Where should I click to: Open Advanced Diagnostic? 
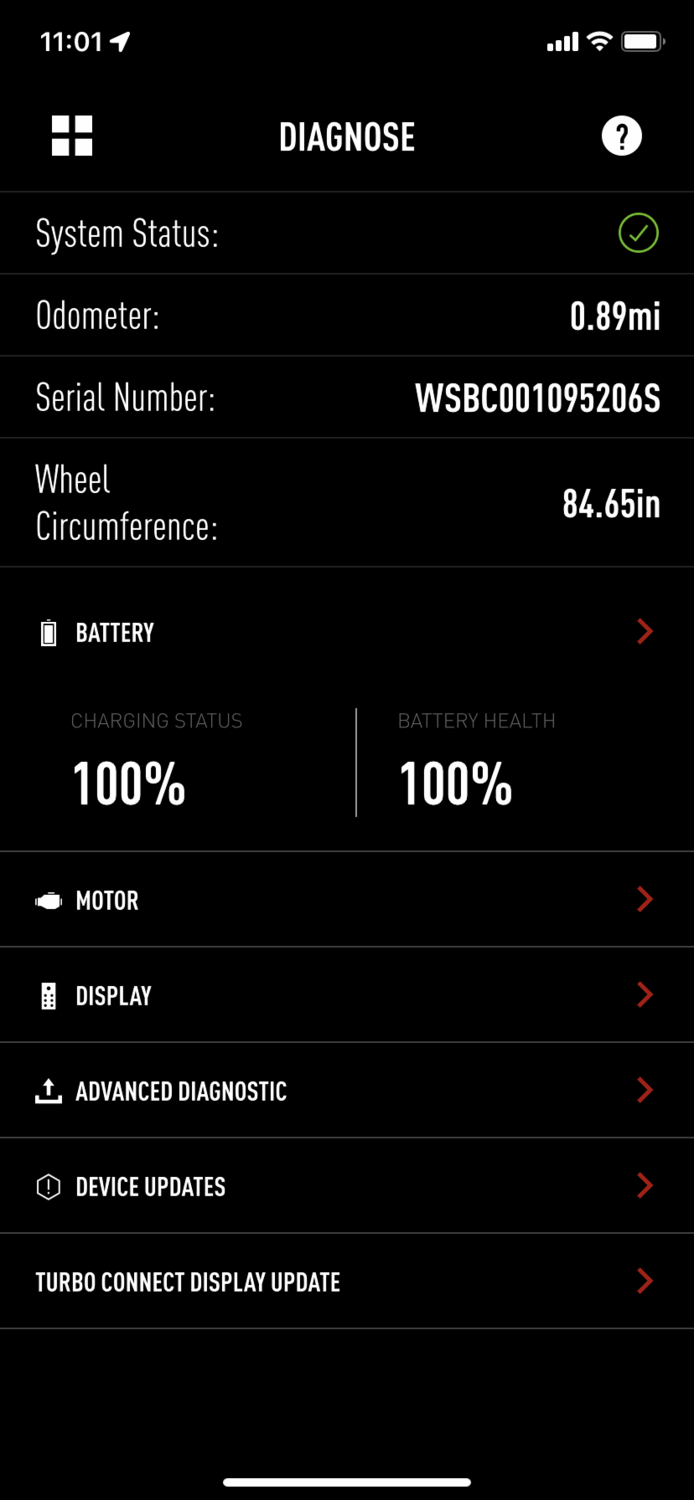pos(346,1091)
